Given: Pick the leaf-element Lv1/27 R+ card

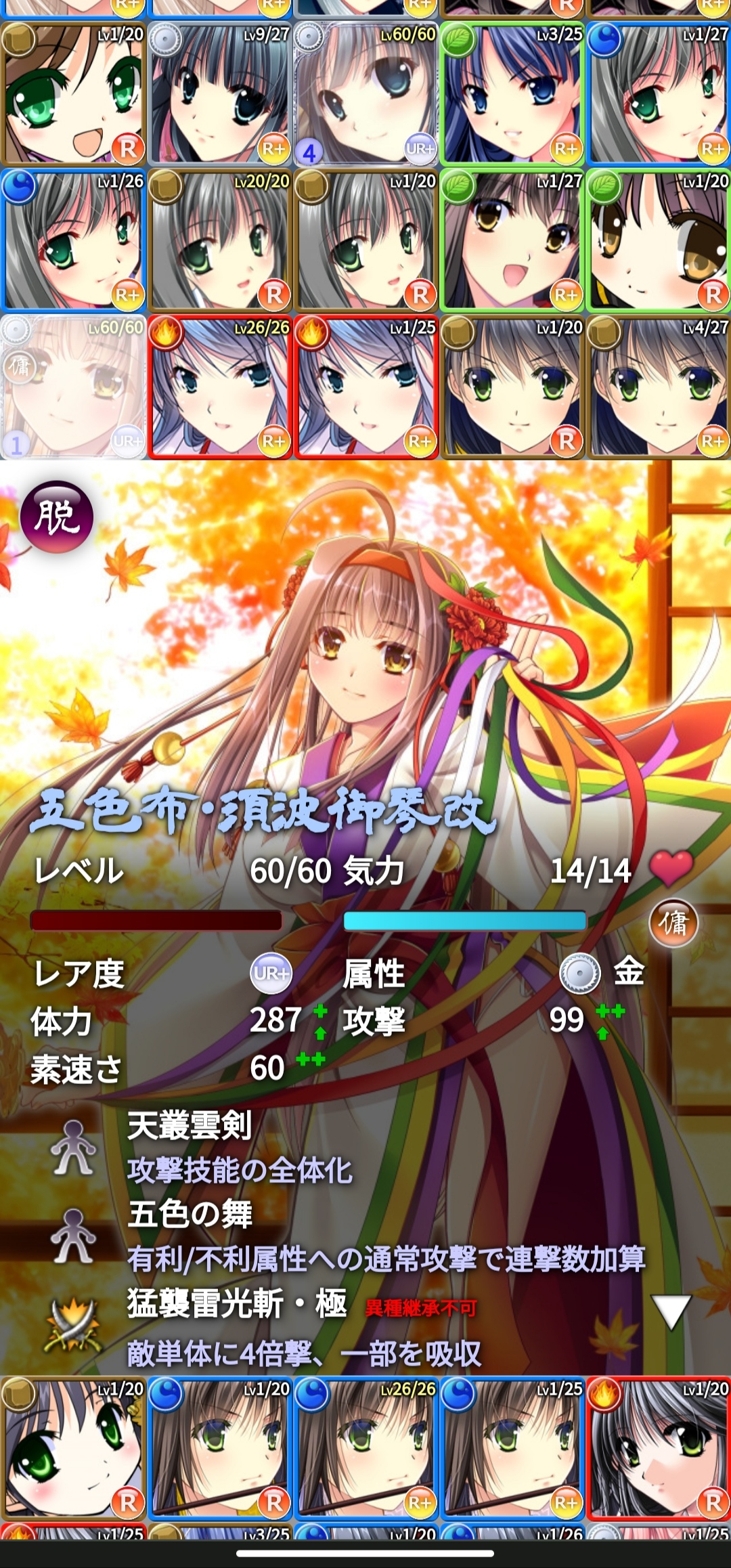Looking at the screenshot, I should [x=512, y=240].
